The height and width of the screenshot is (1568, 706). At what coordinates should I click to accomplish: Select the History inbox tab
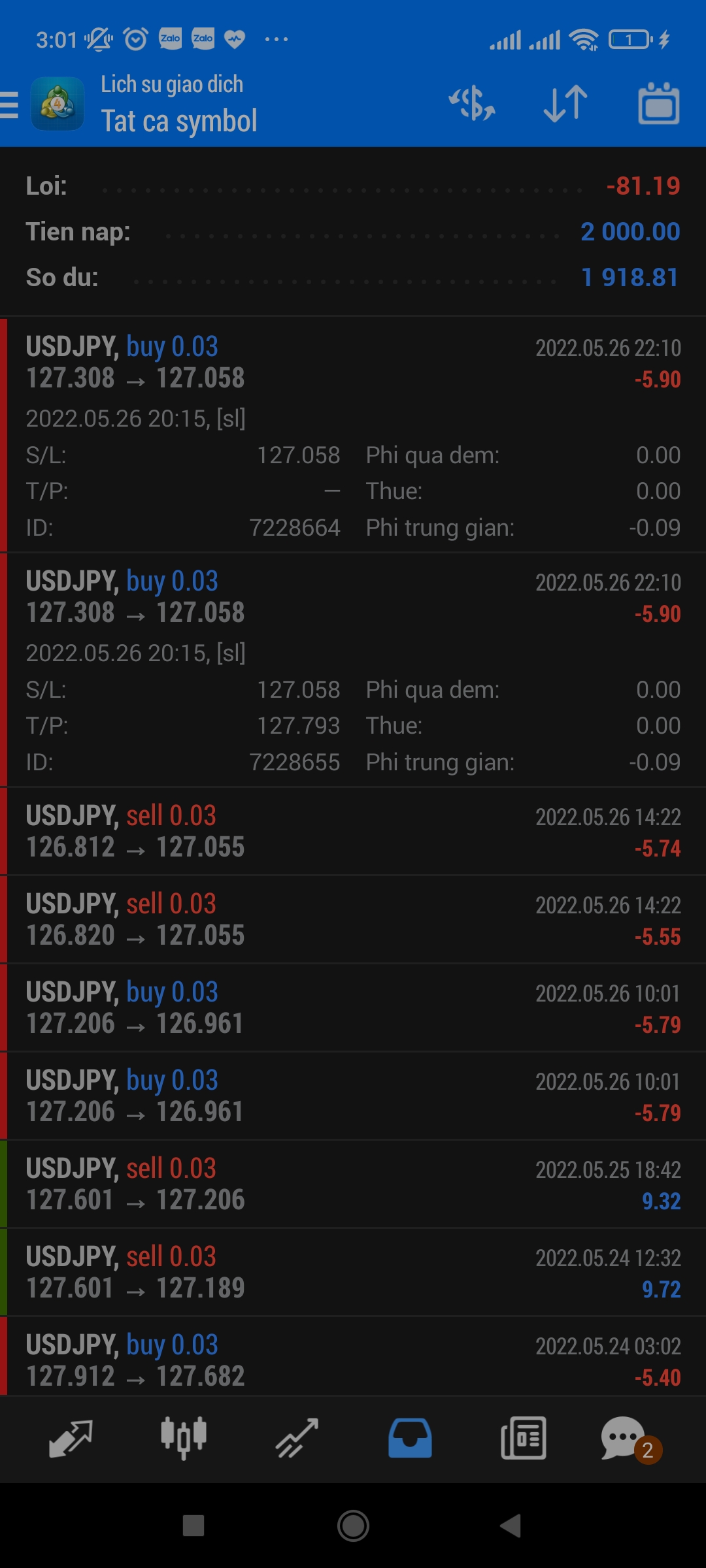click(410, 1438)
